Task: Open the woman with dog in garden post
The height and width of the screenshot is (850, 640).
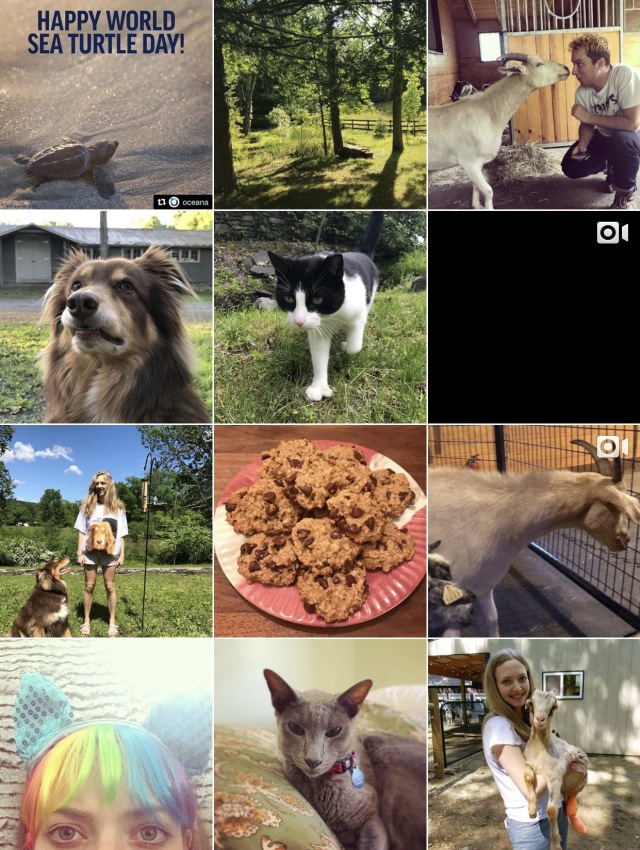Action: [105, 531]
